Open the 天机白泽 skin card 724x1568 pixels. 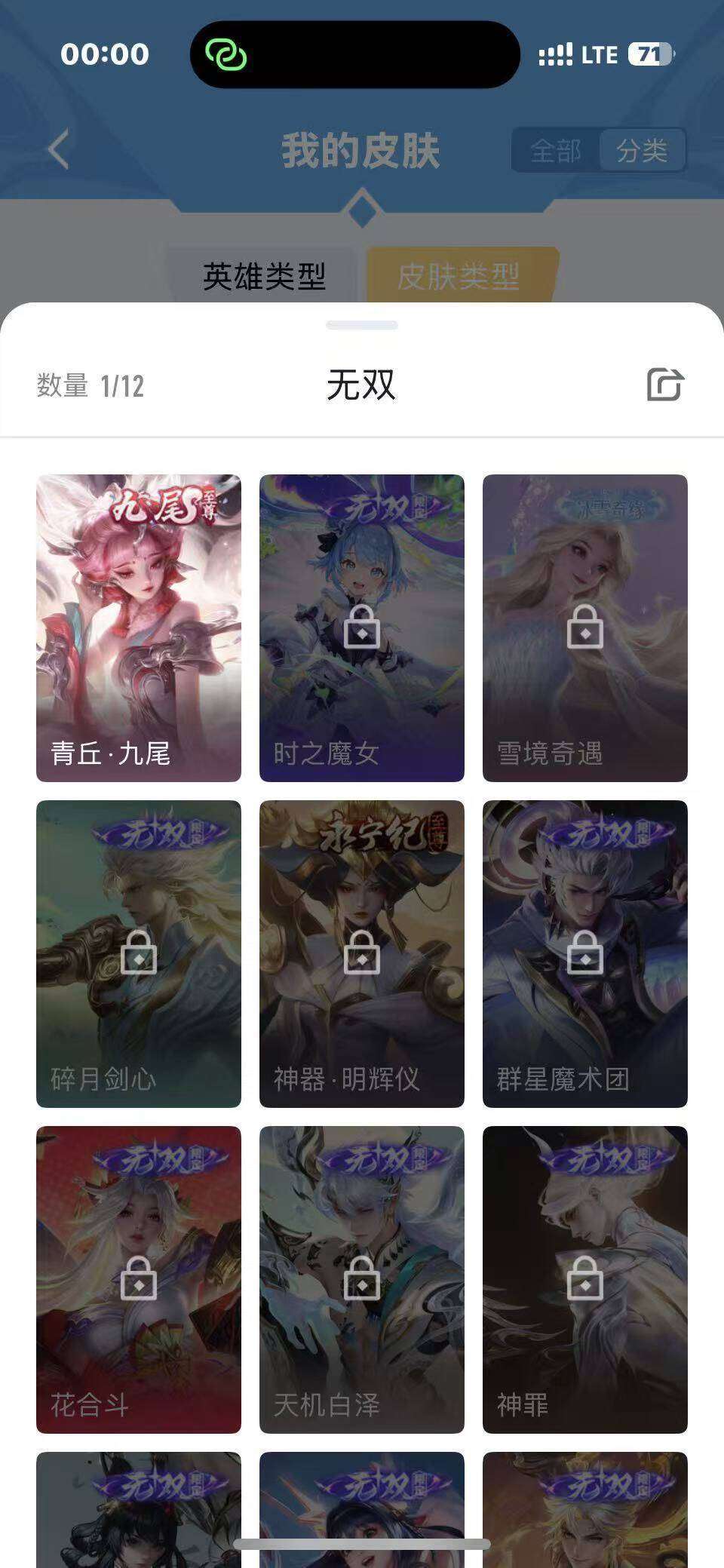pos(362,1279)
